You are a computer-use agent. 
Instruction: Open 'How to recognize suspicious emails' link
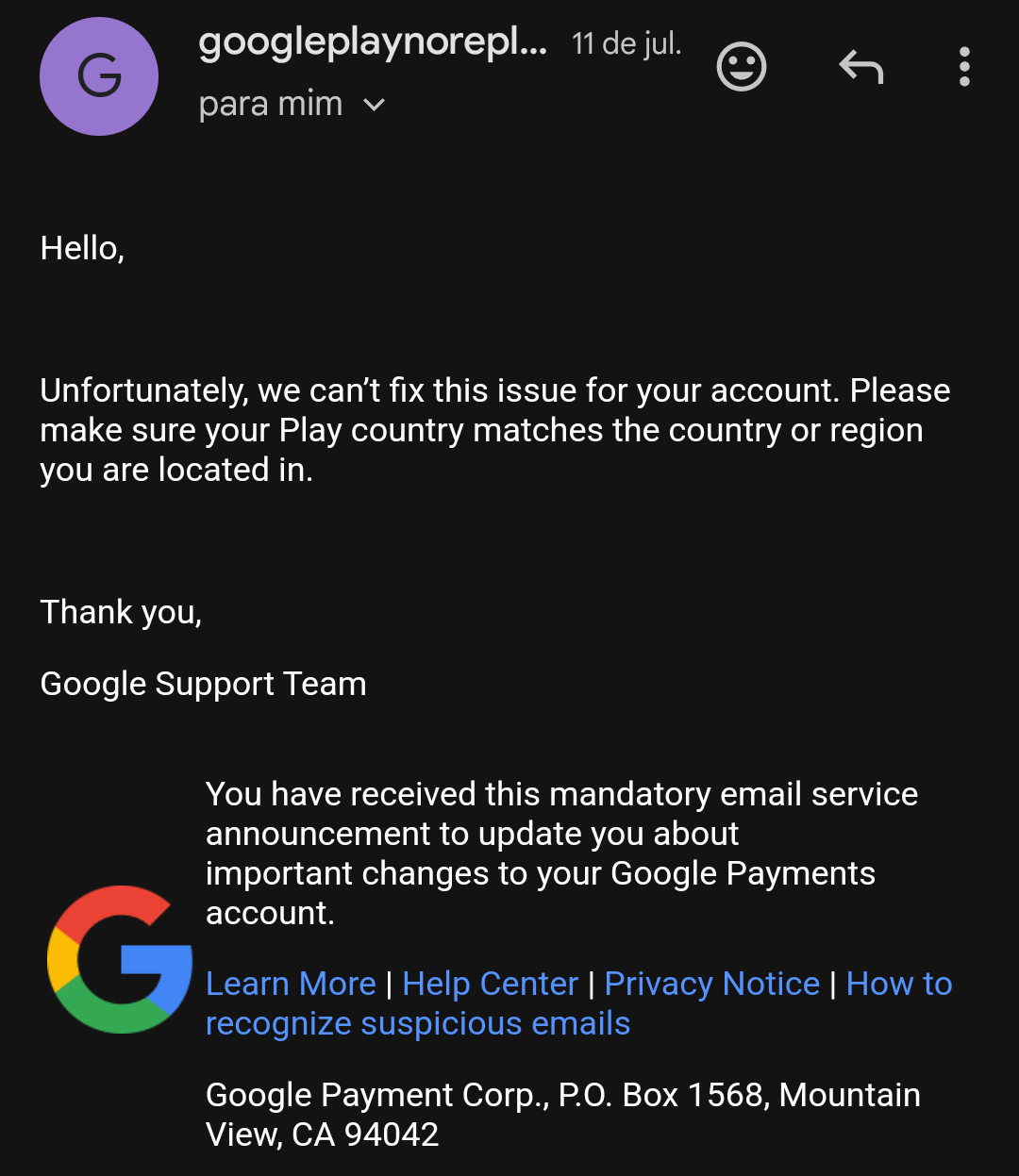point(418,1023)
